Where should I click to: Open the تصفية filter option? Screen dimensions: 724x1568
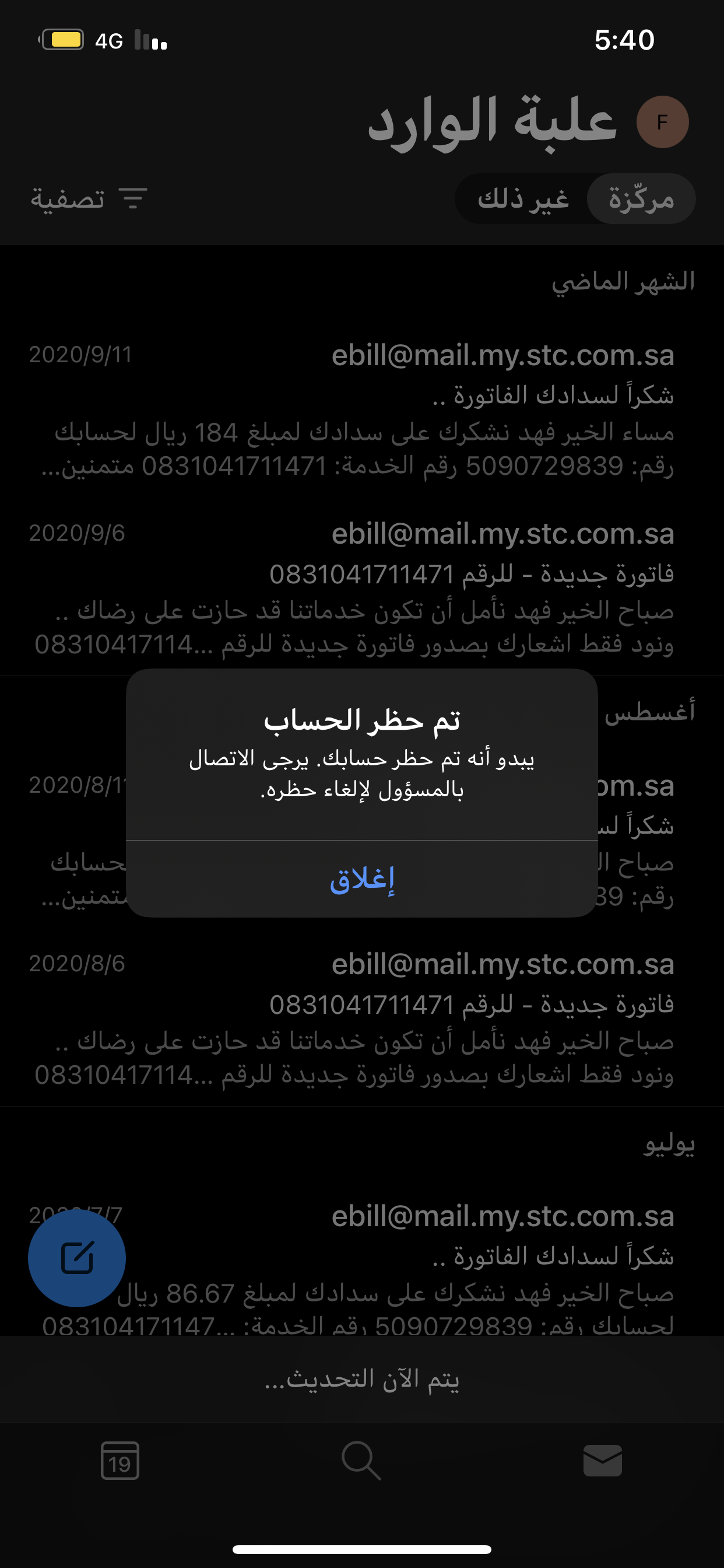pyautogui.click(x=89, y=198)
